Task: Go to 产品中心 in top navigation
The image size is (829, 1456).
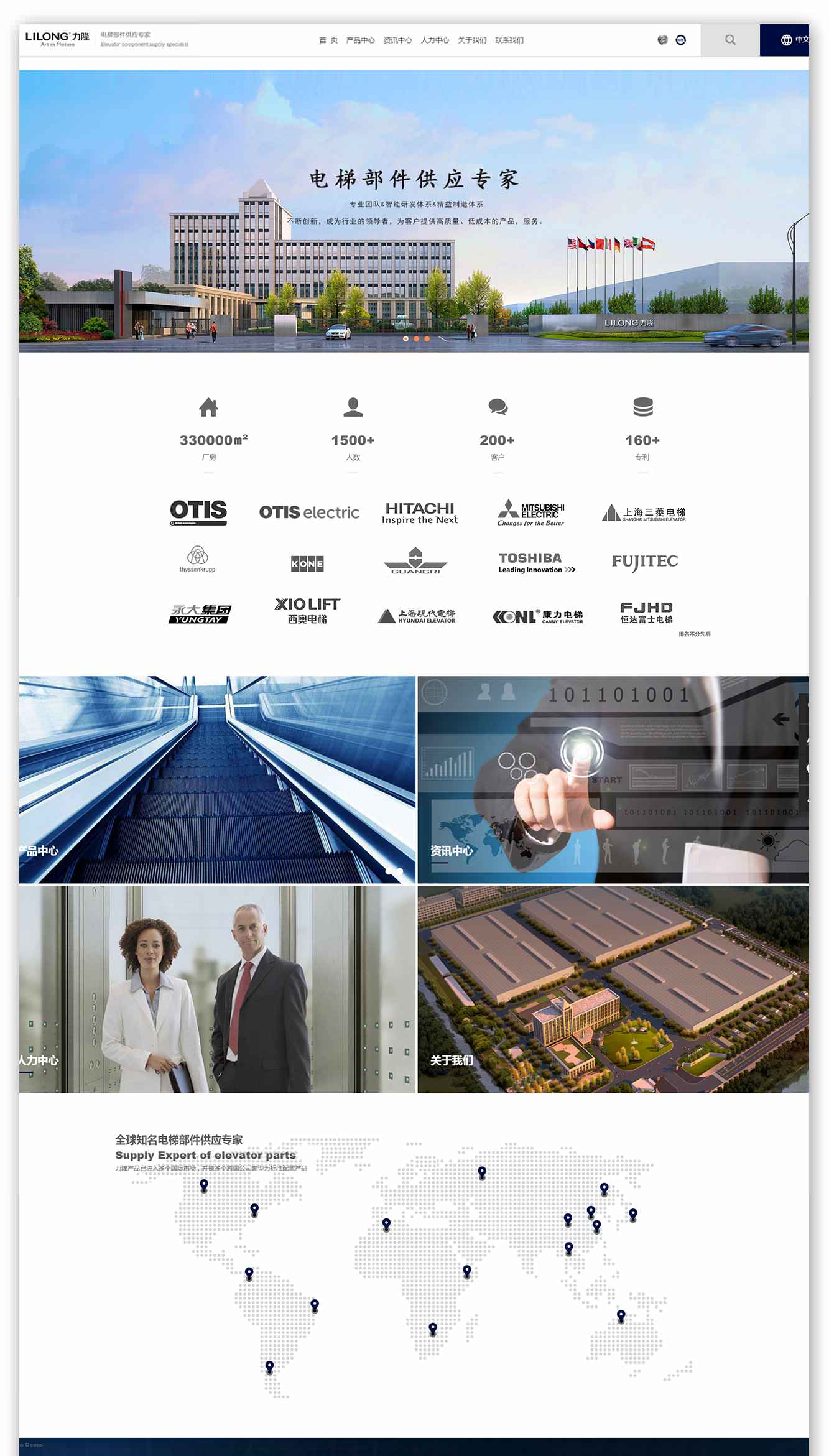Action: point(360,40)
